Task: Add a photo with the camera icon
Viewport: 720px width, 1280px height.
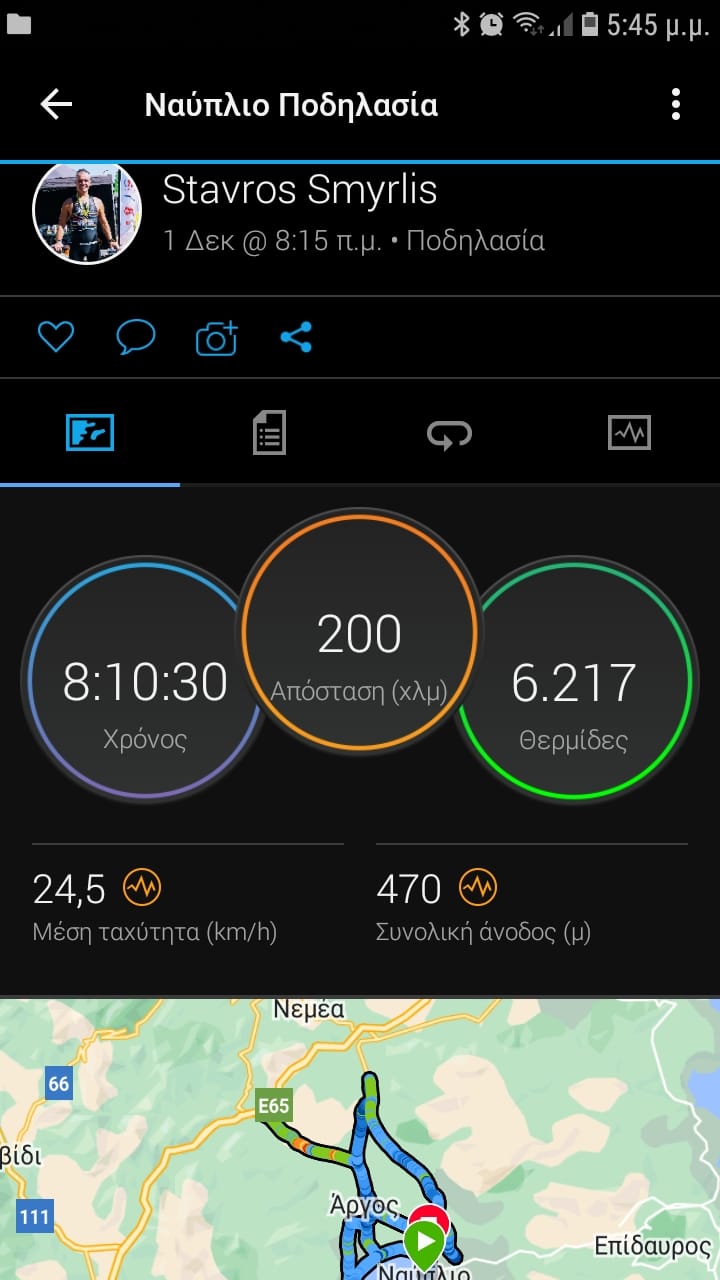Action: [216, 338]
